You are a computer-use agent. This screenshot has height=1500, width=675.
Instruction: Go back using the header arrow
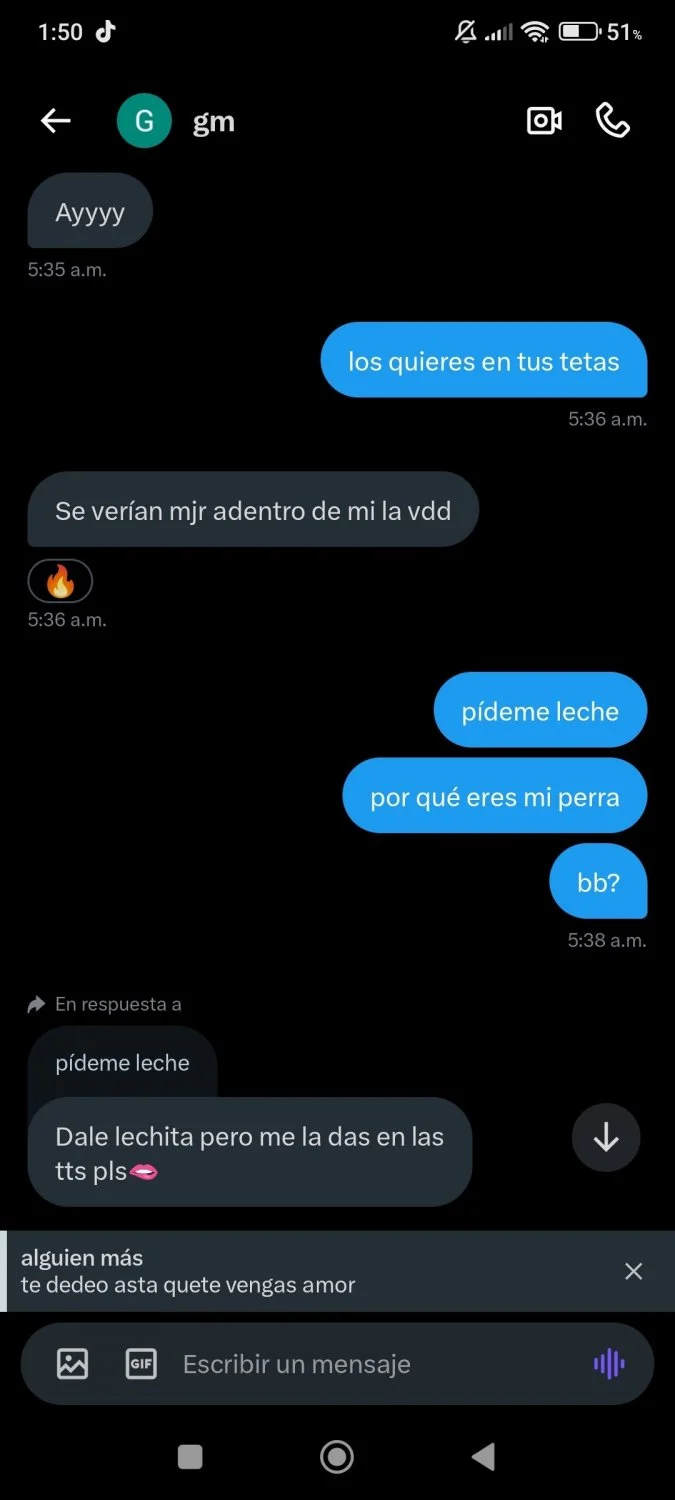(56, 121)
